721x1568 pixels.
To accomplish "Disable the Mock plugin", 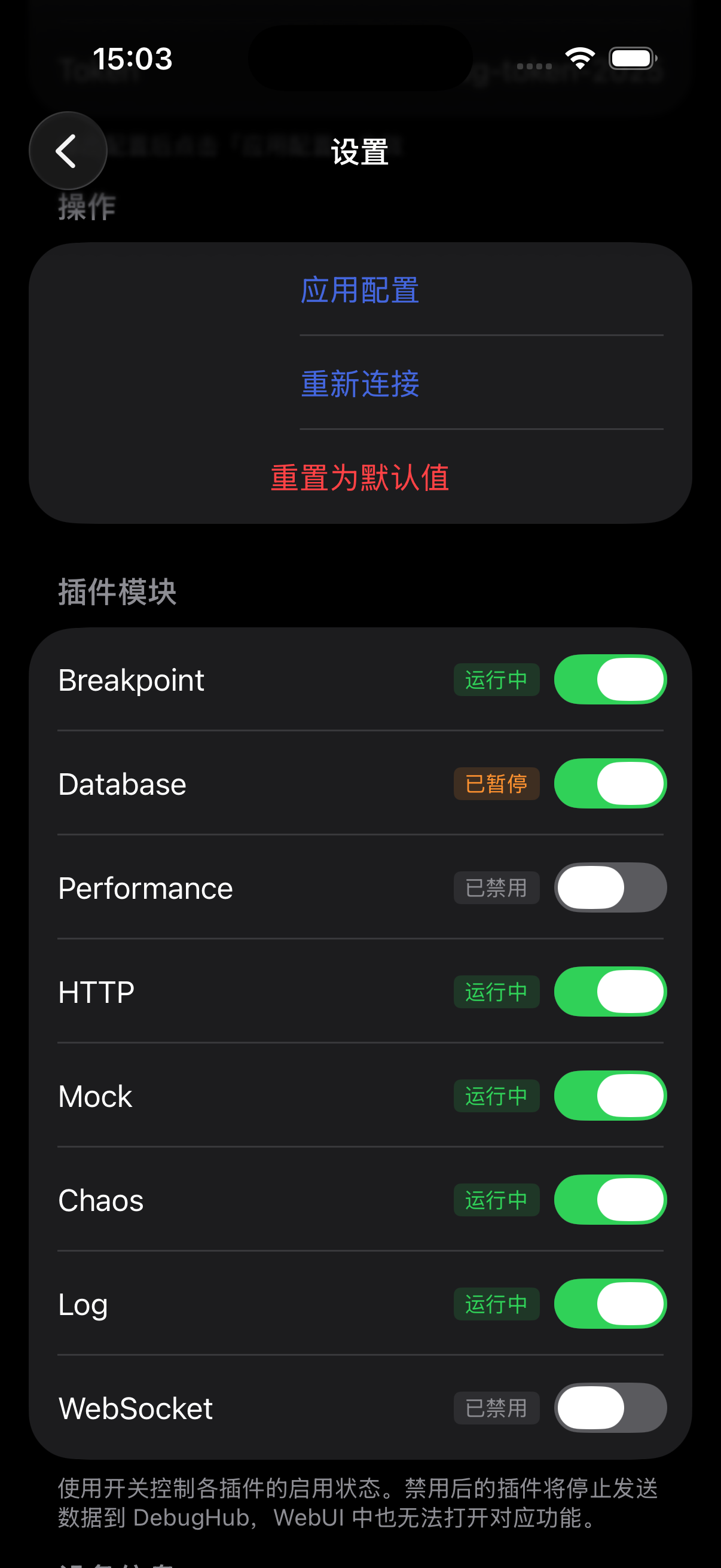I will (x=610, y=1096).
